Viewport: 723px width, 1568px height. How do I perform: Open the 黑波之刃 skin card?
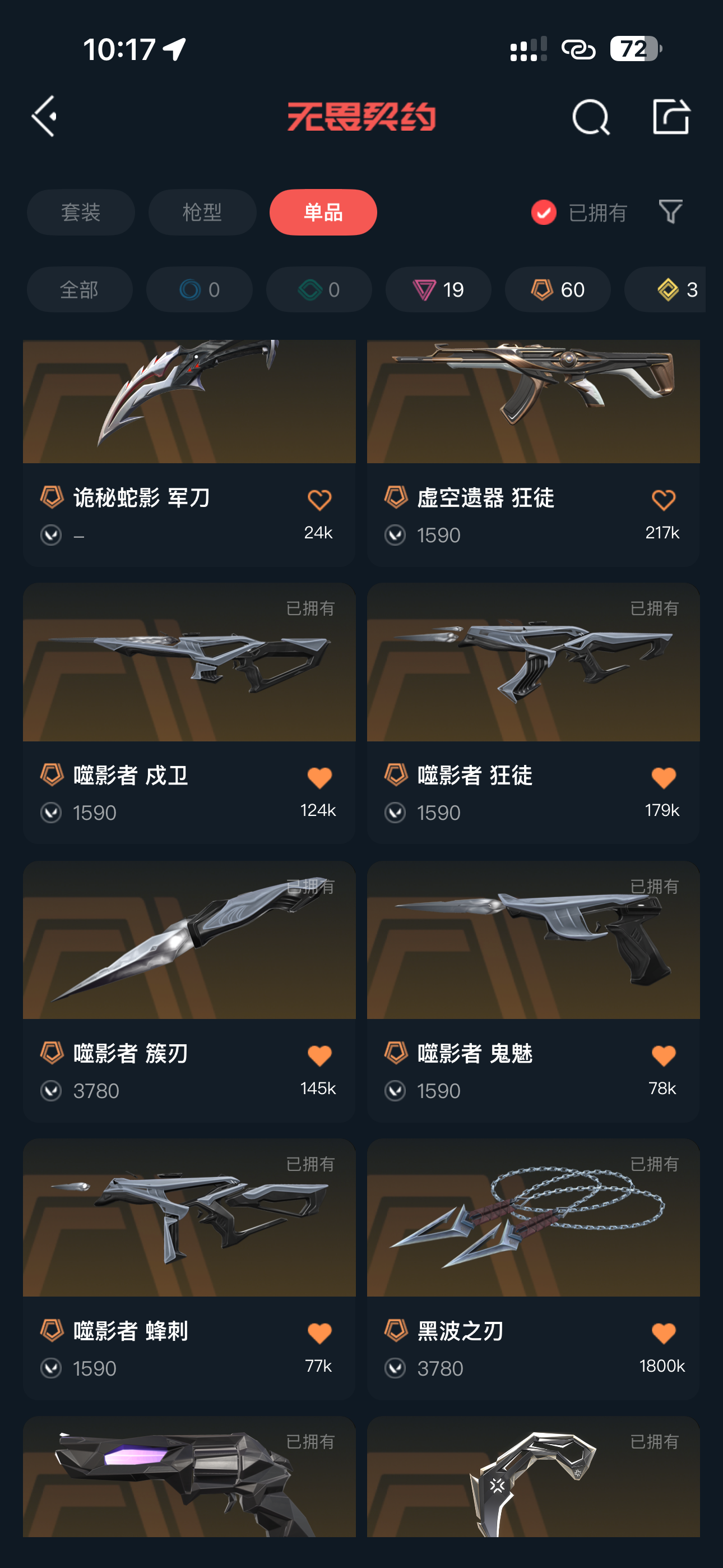[x=533, y=1269]
